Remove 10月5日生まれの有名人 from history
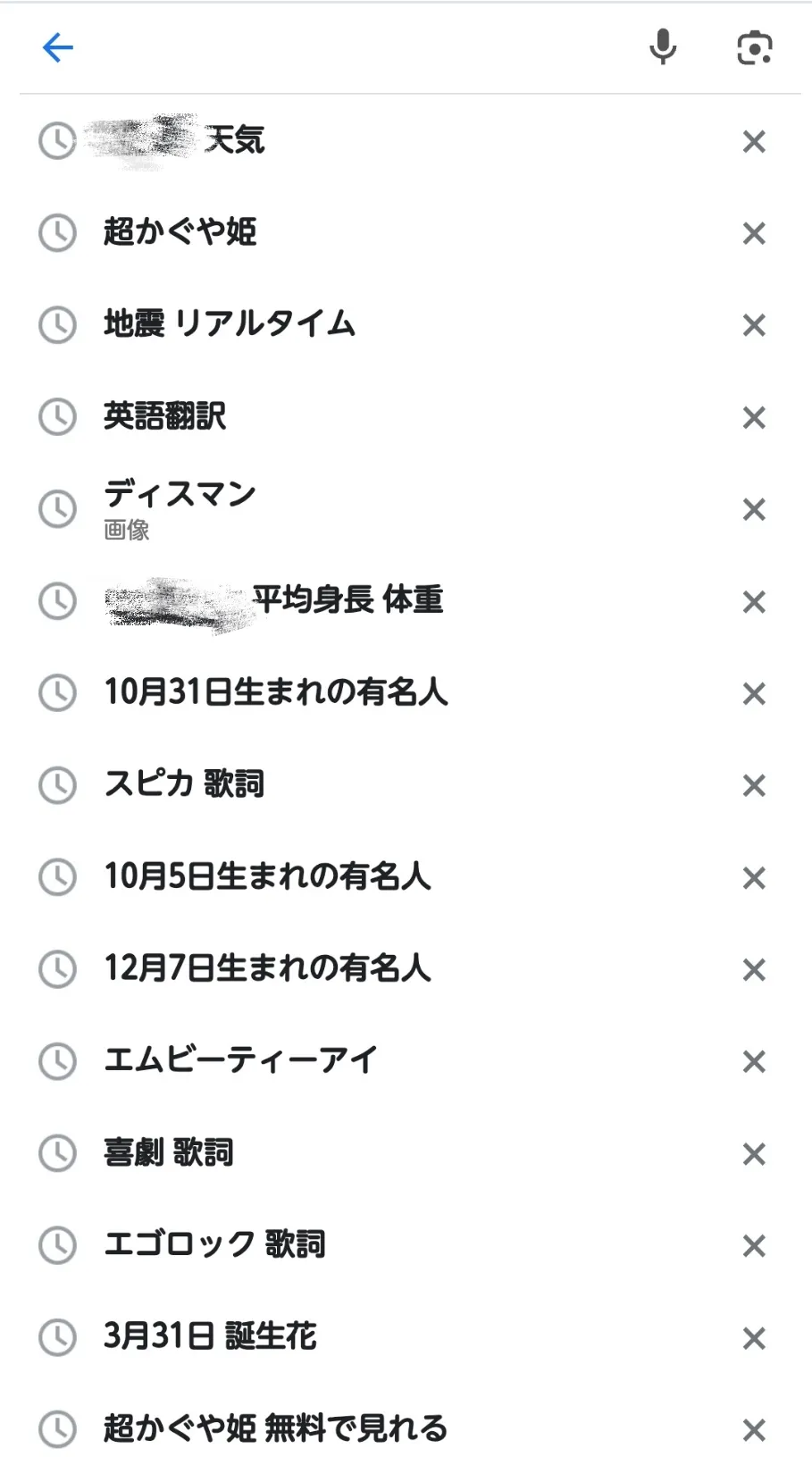 click(x=754, y=878)
